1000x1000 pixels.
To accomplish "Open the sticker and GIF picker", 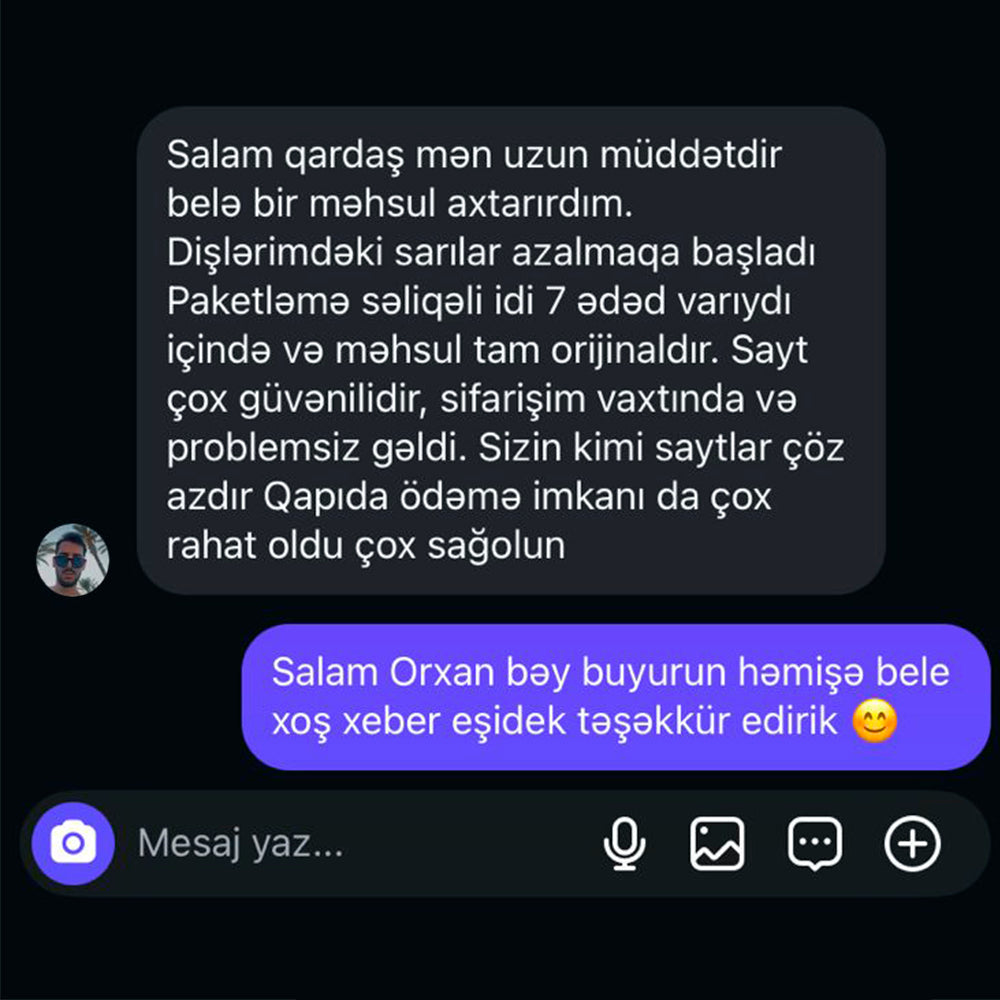I will click(815, 844).
